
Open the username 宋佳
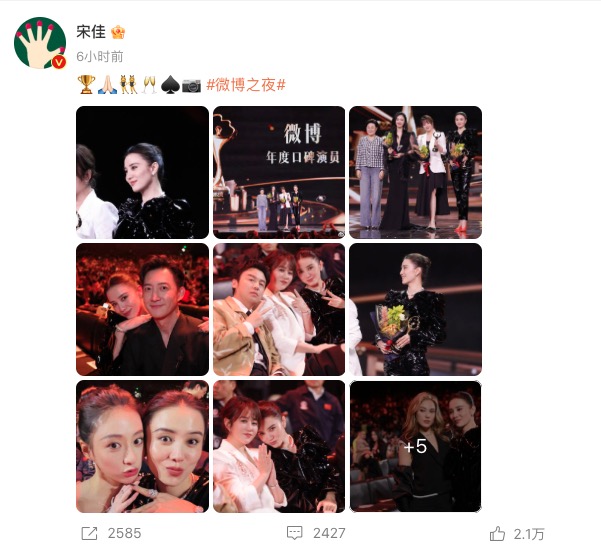(x=90, y=32)
